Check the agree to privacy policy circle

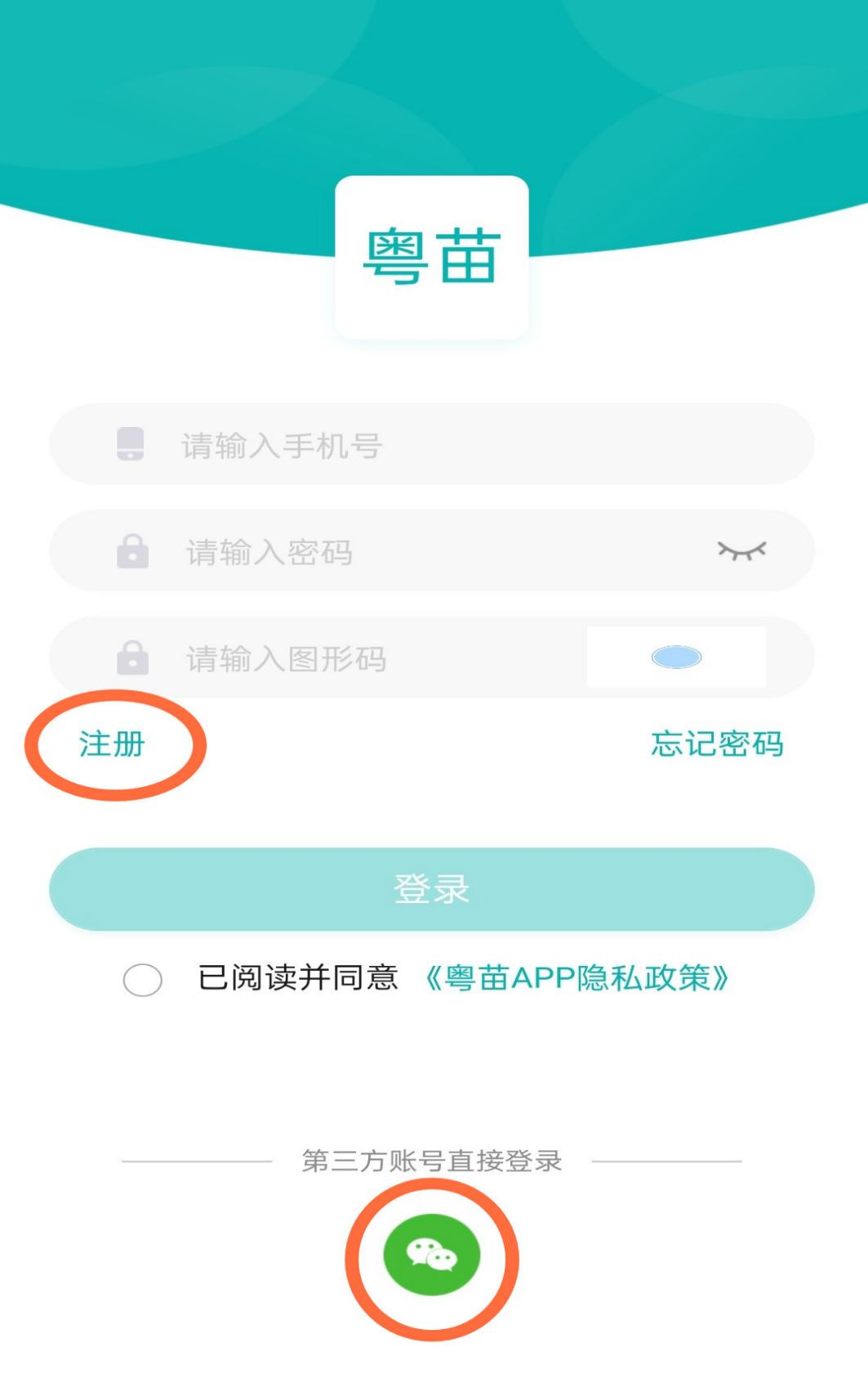143,979
